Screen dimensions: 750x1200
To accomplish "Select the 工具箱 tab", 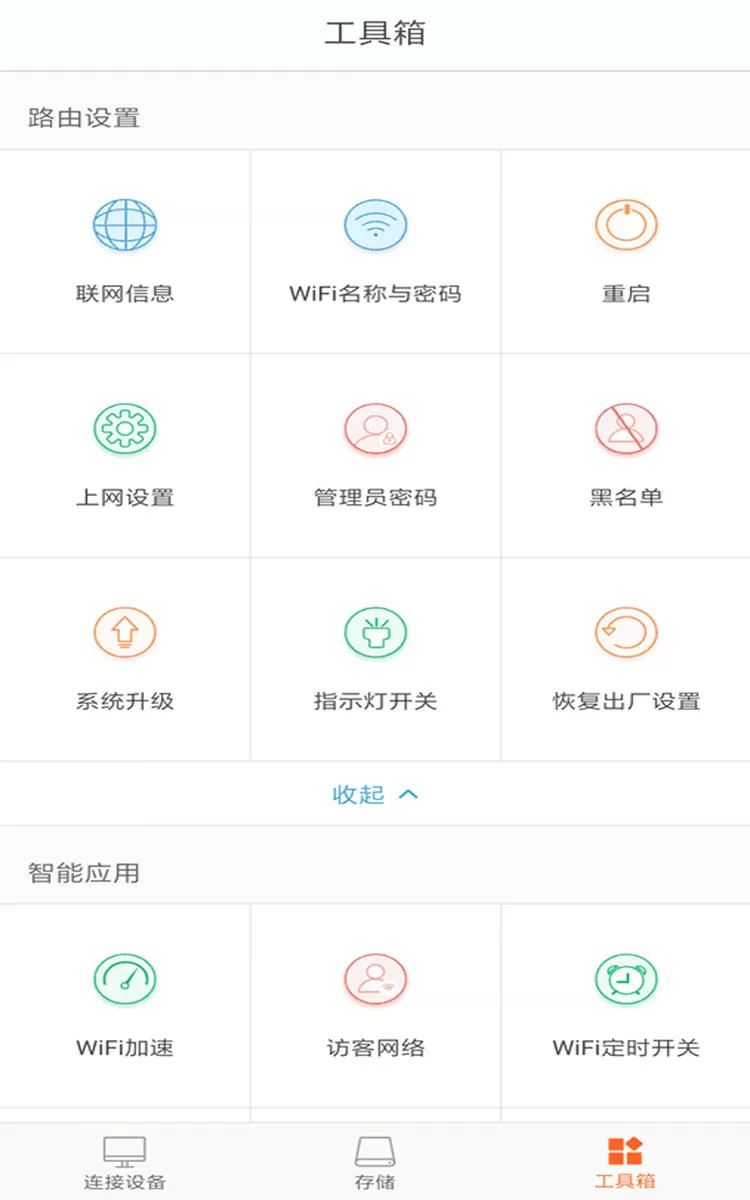I will tap(625, 1162).
